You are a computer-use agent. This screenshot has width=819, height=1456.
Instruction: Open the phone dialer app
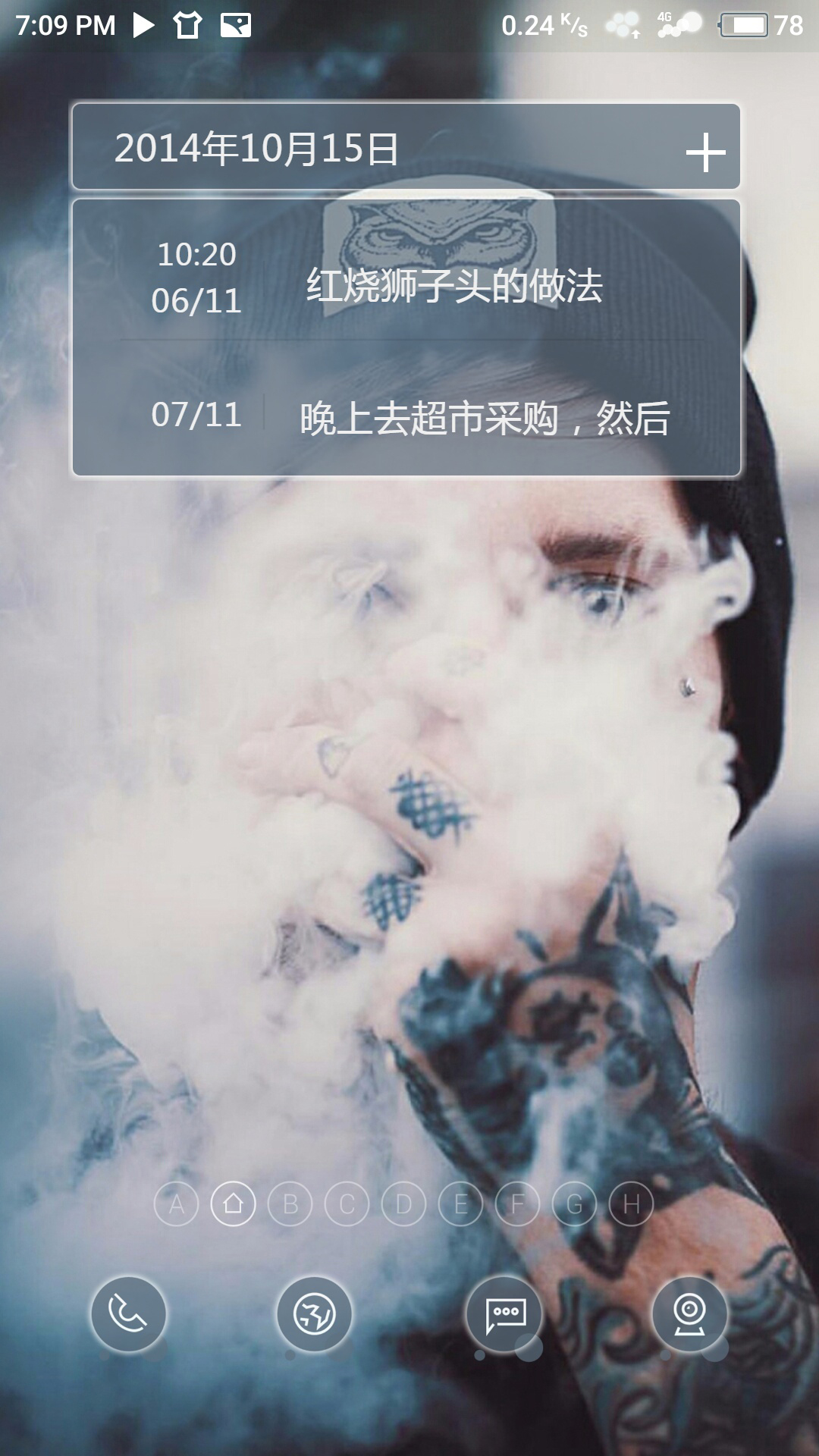[x=128, y=1313]
